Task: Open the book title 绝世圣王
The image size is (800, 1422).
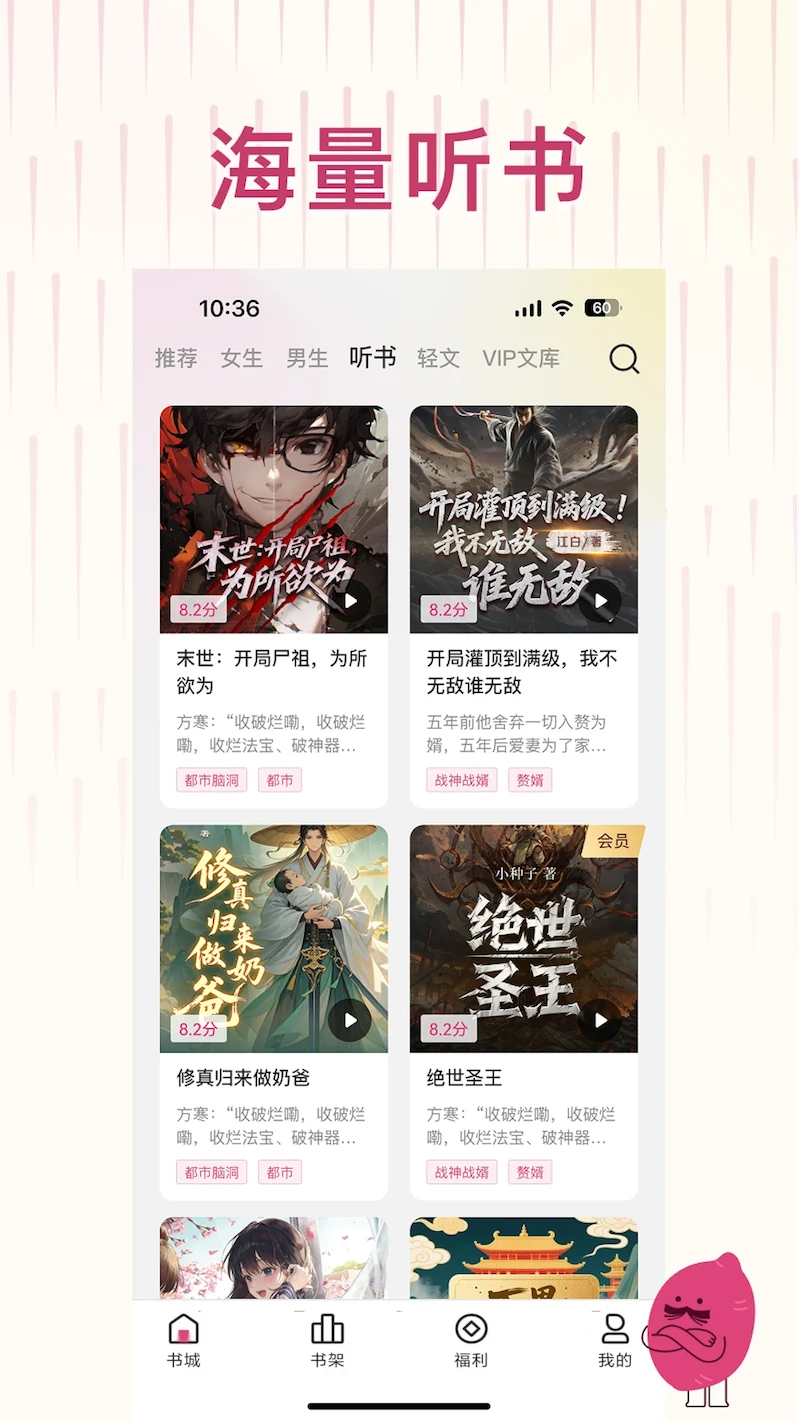Action: click(x=464, y=1079)
